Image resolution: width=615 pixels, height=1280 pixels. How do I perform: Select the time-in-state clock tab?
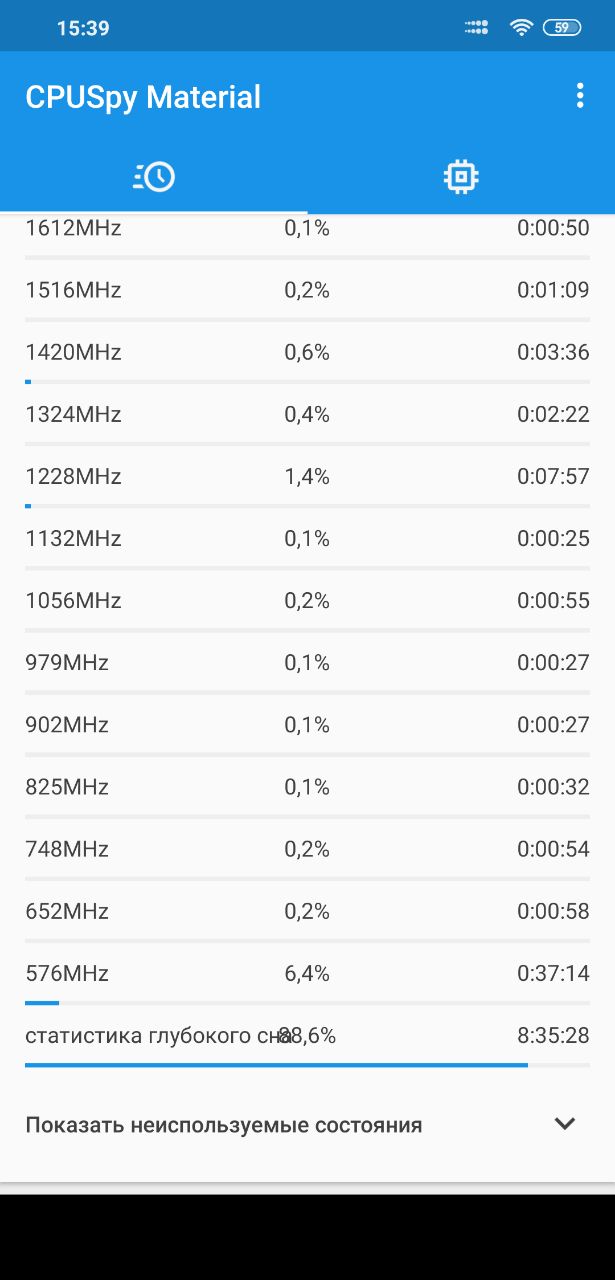(x=154, y=177)
